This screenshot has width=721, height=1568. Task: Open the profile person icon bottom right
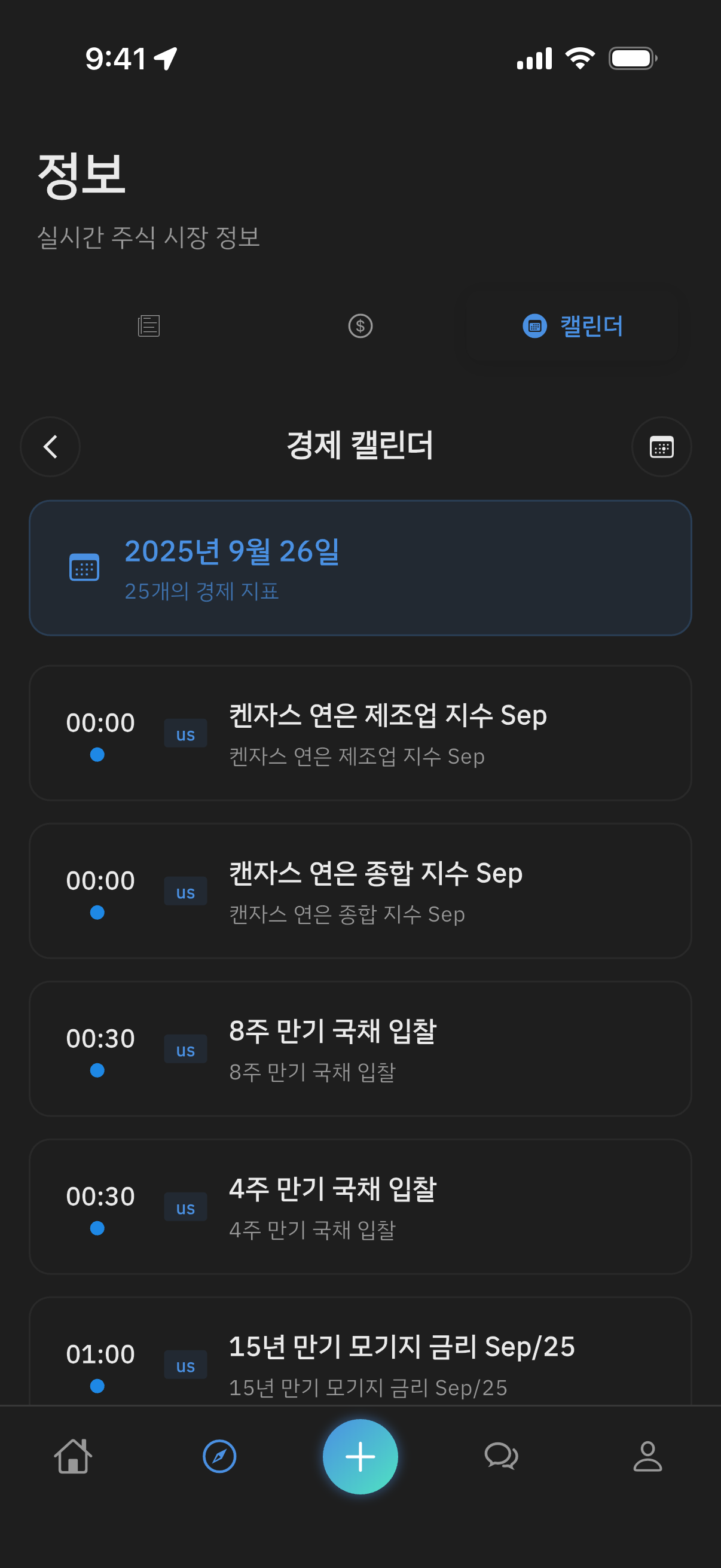pyautogui.click(x=647, y=1456)
